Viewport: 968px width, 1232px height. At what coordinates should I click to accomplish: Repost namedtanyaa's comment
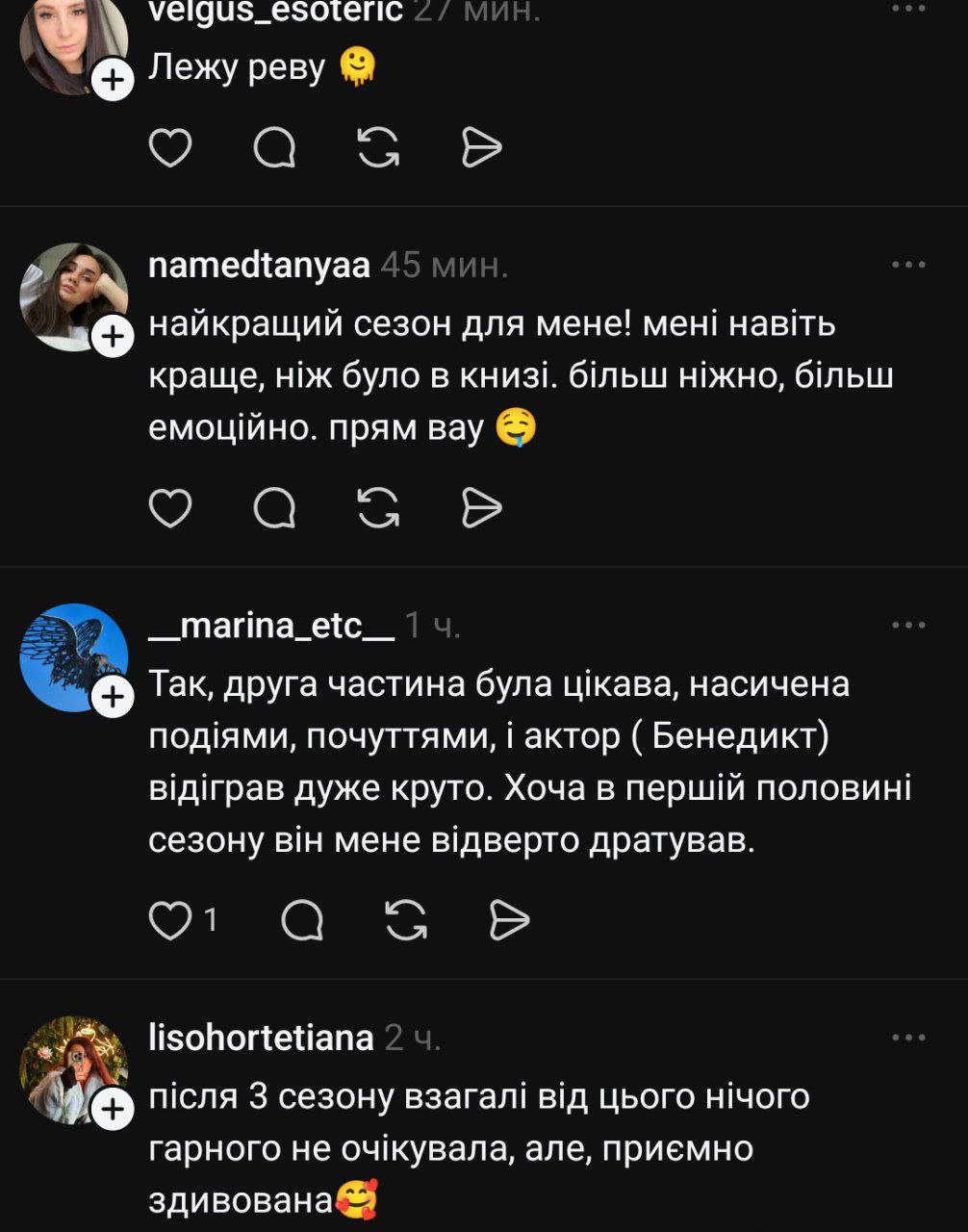click(378, 507)
